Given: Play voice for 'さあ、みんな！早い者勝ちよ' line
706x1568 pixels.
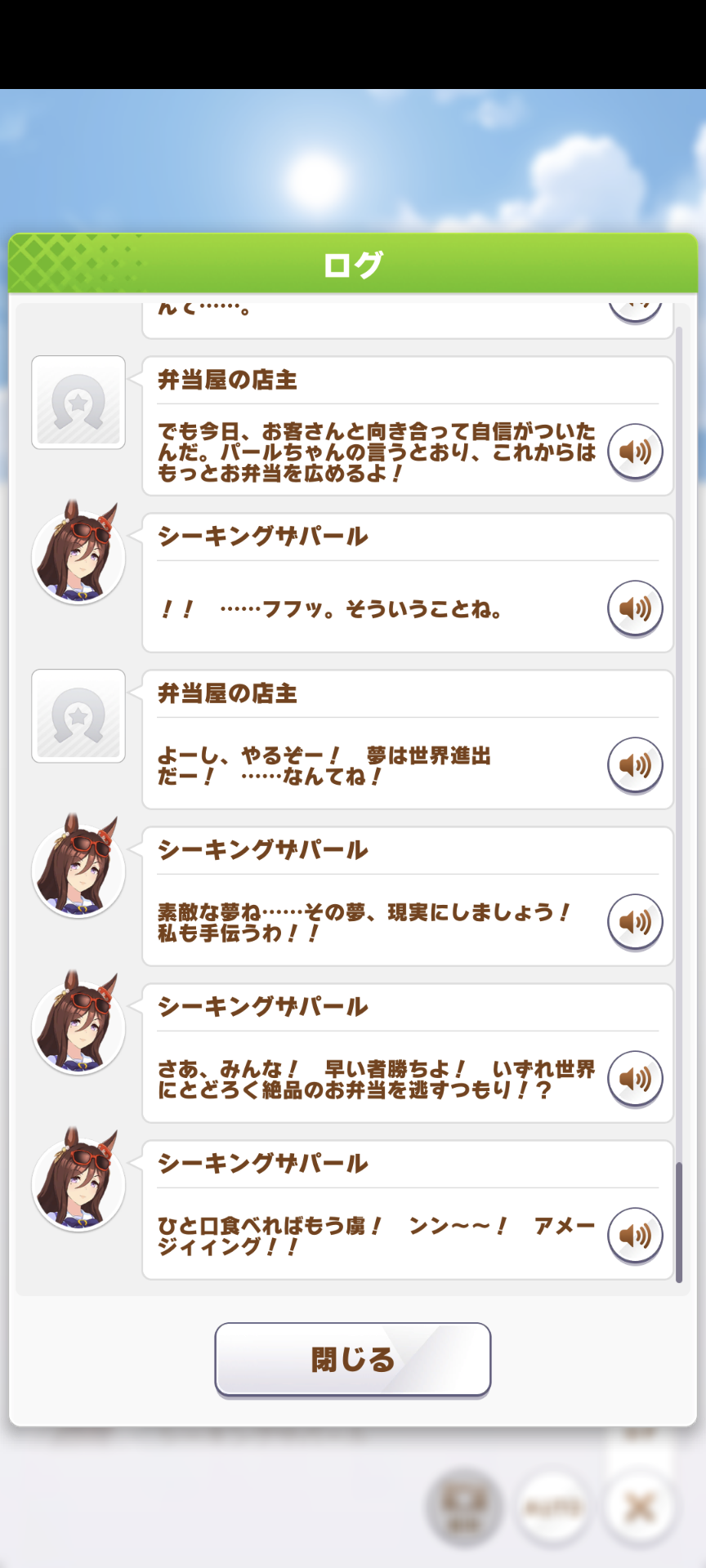Looking at the screenshot, I should click(635, 1079).
